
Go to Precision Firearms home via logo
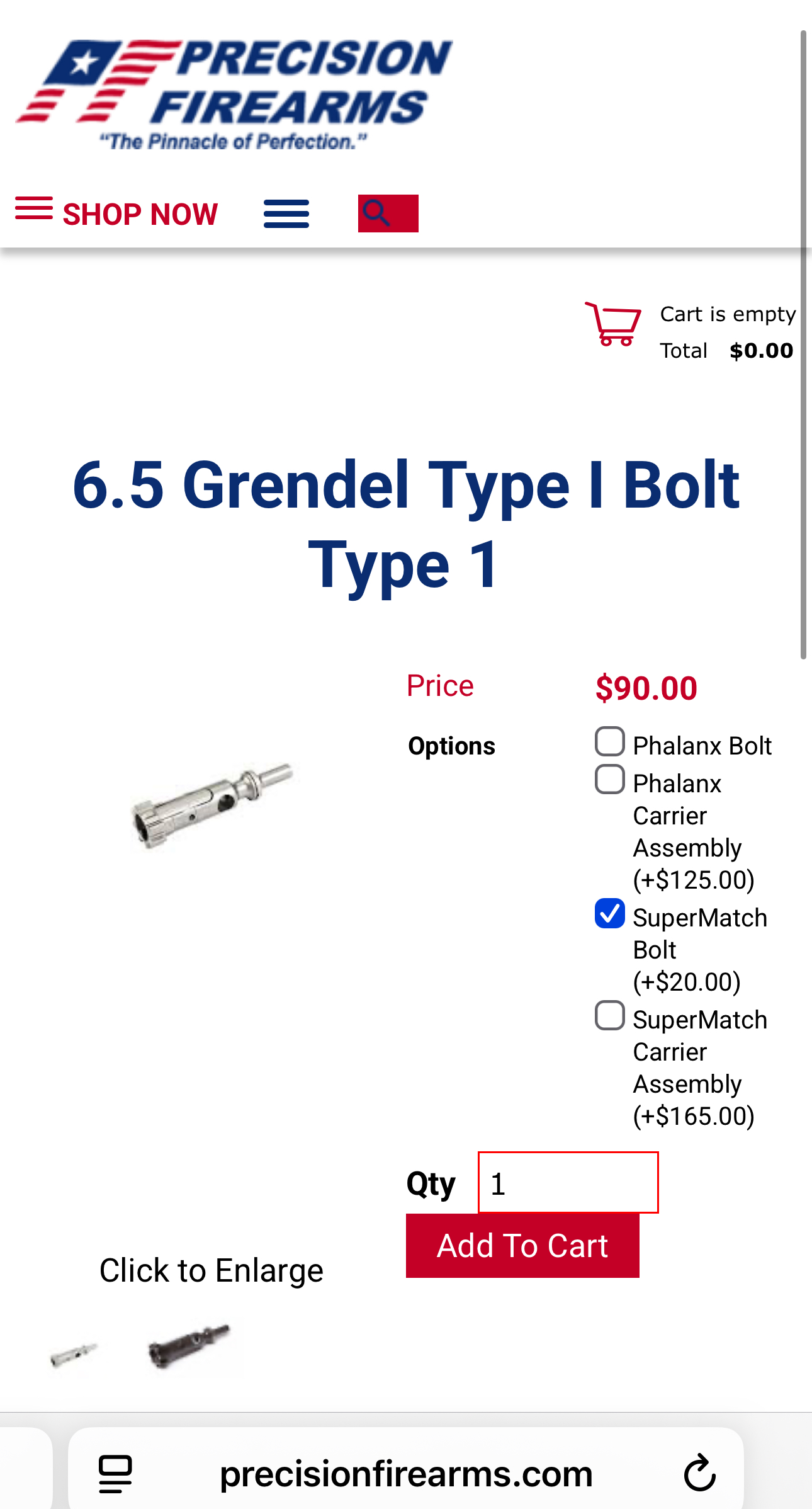(x=234, y=94)
